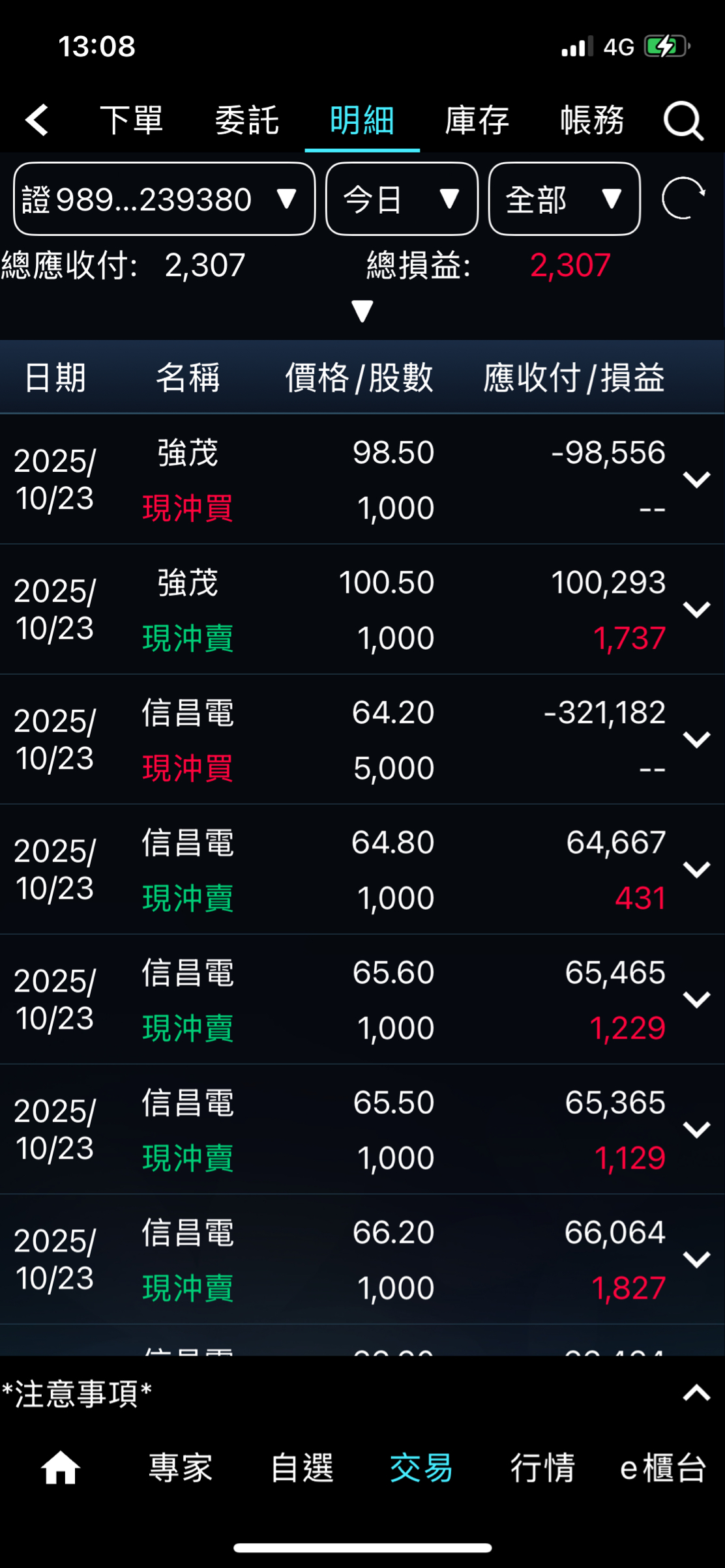Expand the 注意事項 notes panel

pos(696,1393)
